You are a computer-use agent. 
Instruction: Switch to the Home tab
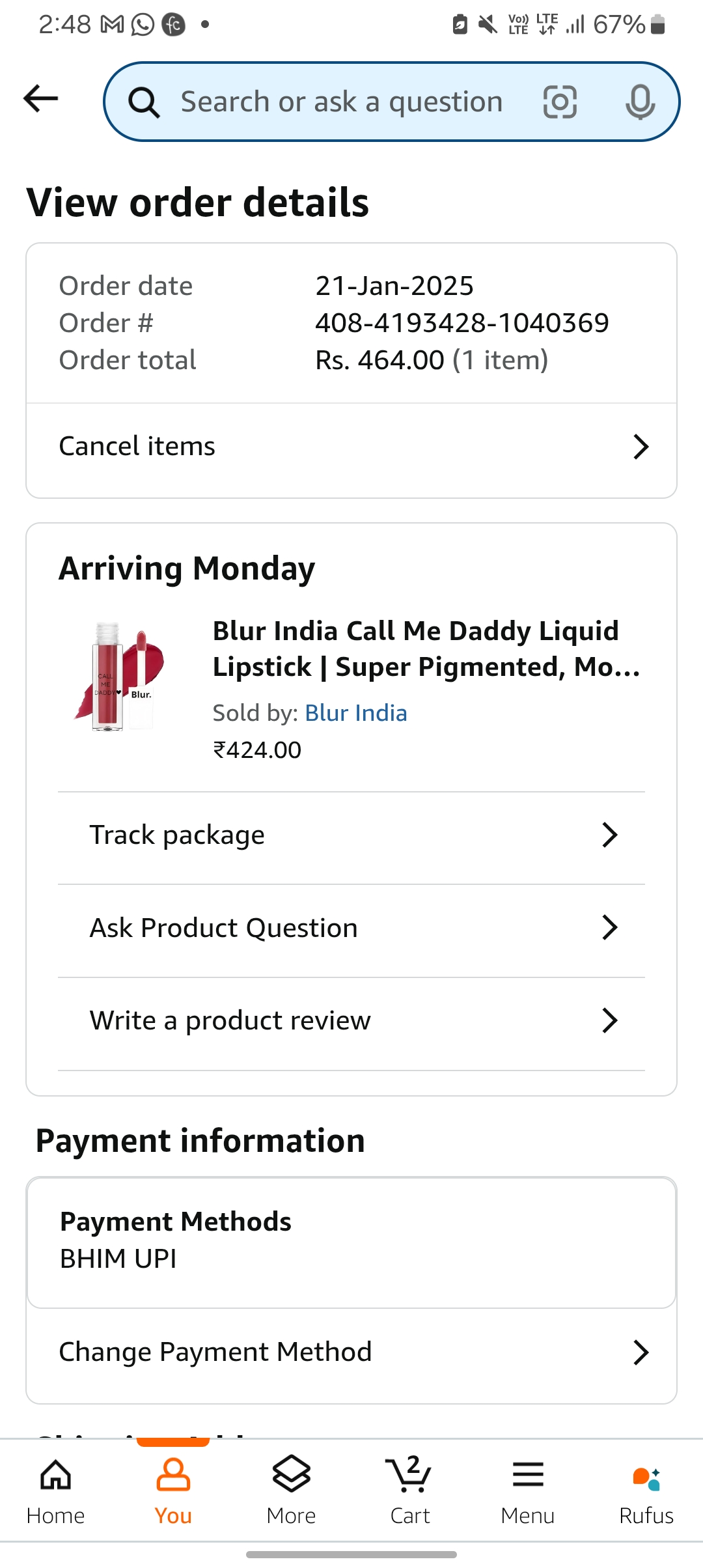(x=56, y=1490)
